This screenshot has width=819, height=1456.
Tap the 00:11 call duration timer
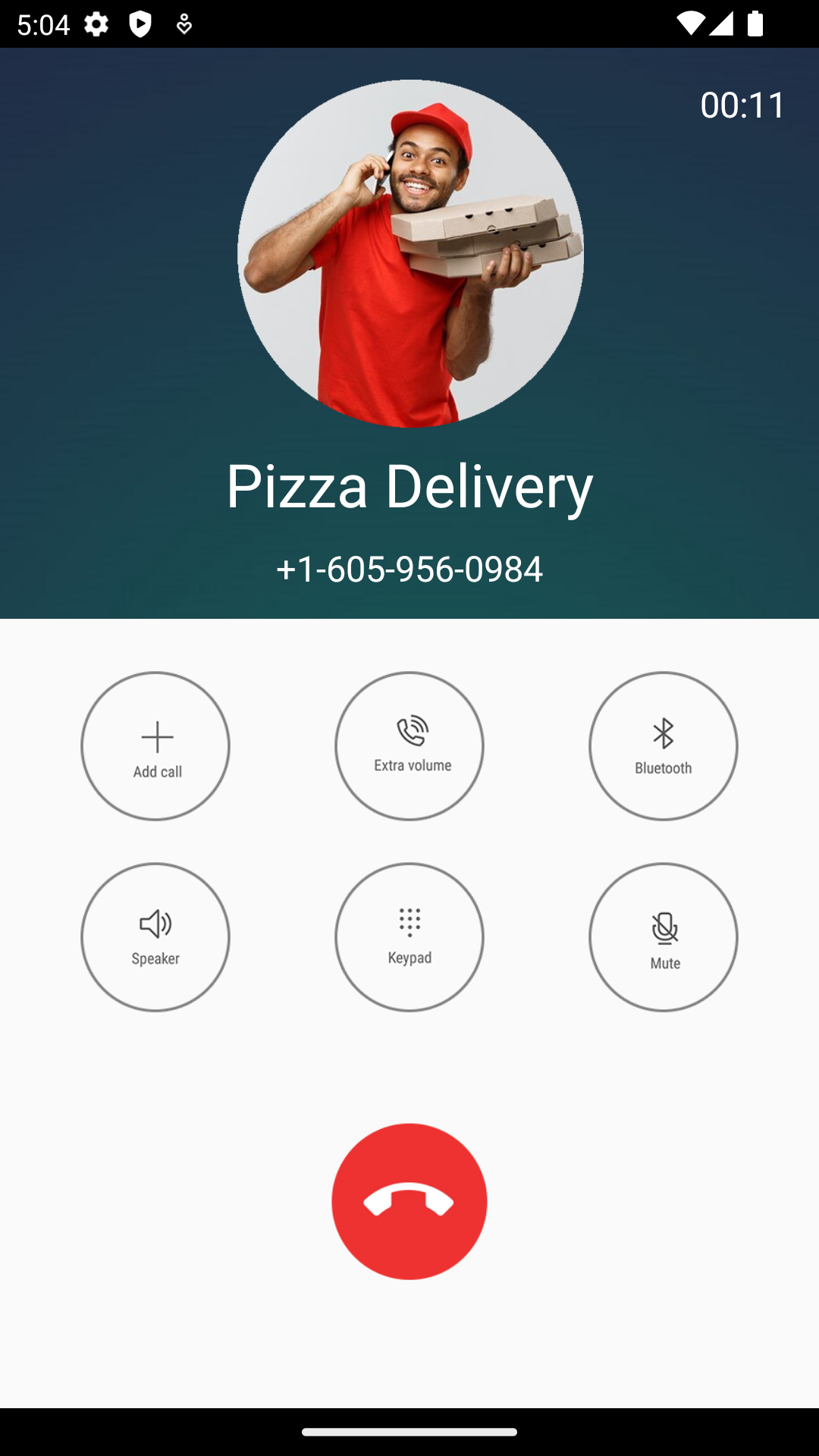pyautogui.click(x=742, y=106)
